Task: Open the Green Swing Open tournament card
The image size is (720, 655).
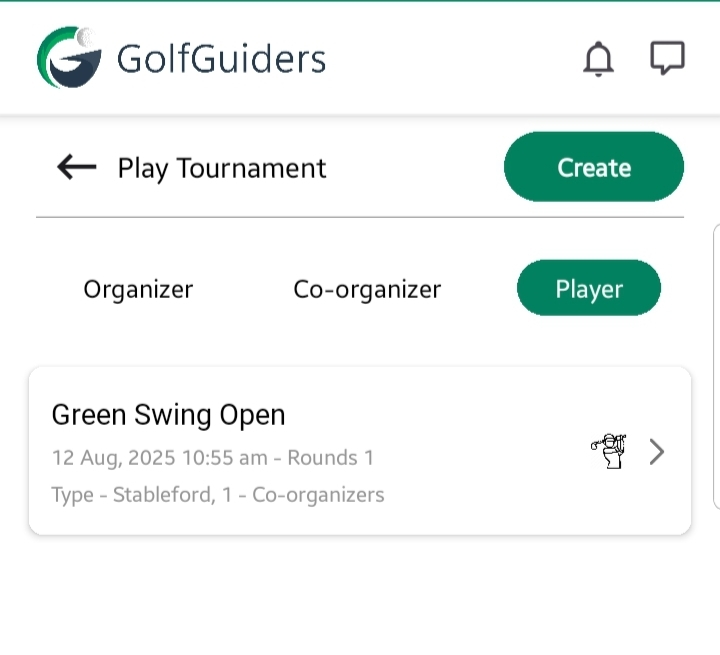Action: click(x=360, y=451)
